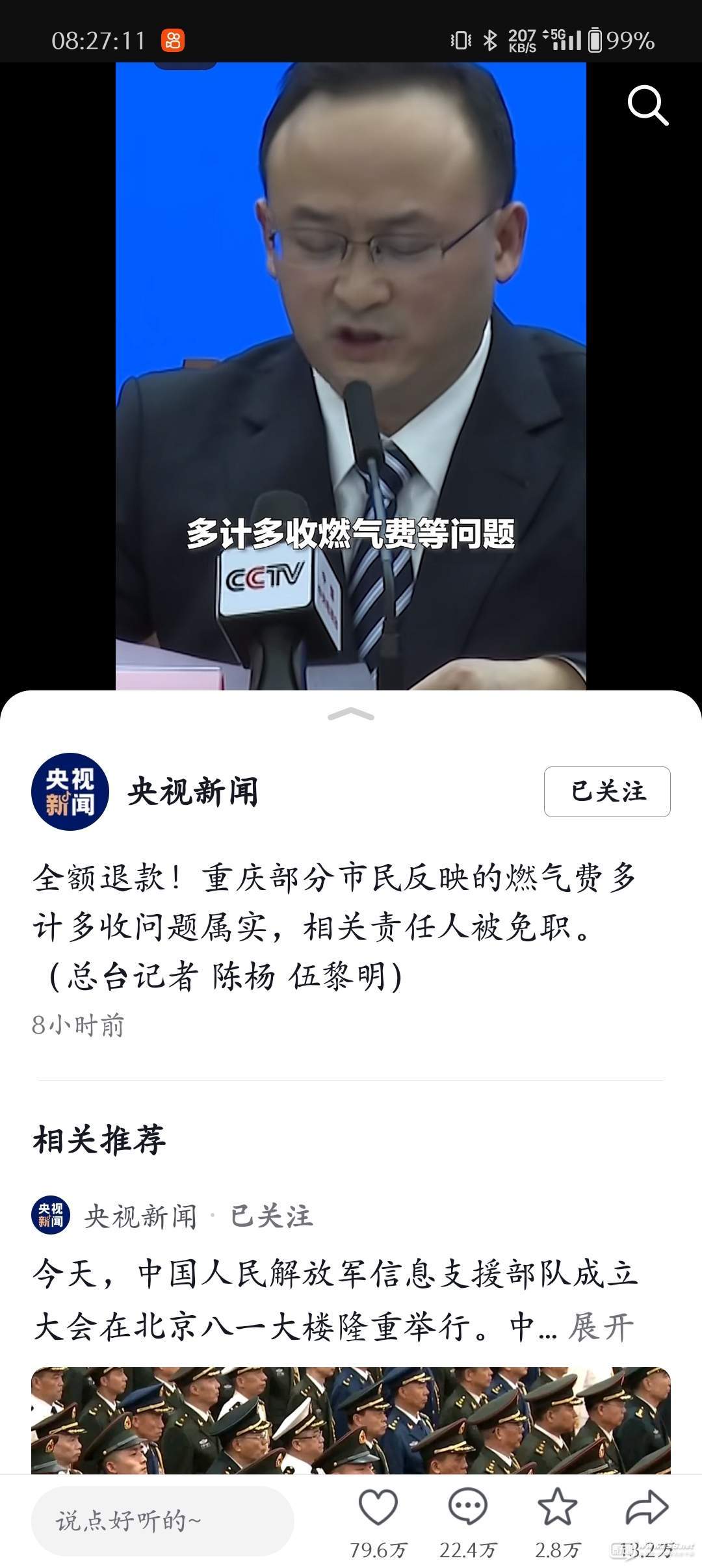Like this video with the heart icon
Viewport: 702px width, 1568px height.
click(x=378, y=1509)
